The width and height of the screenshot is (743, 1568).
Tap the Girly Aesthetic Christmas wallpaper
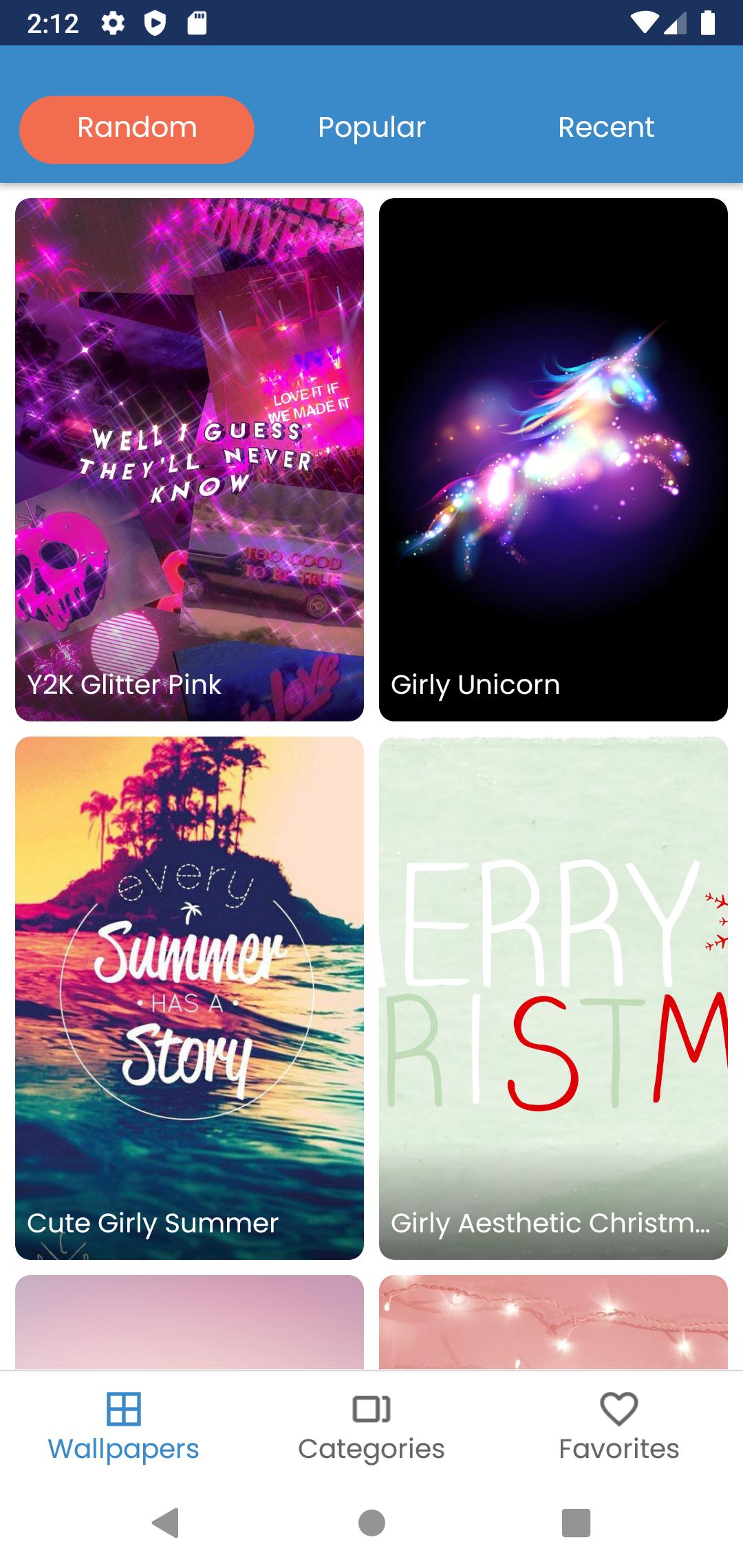coord(553,997)
